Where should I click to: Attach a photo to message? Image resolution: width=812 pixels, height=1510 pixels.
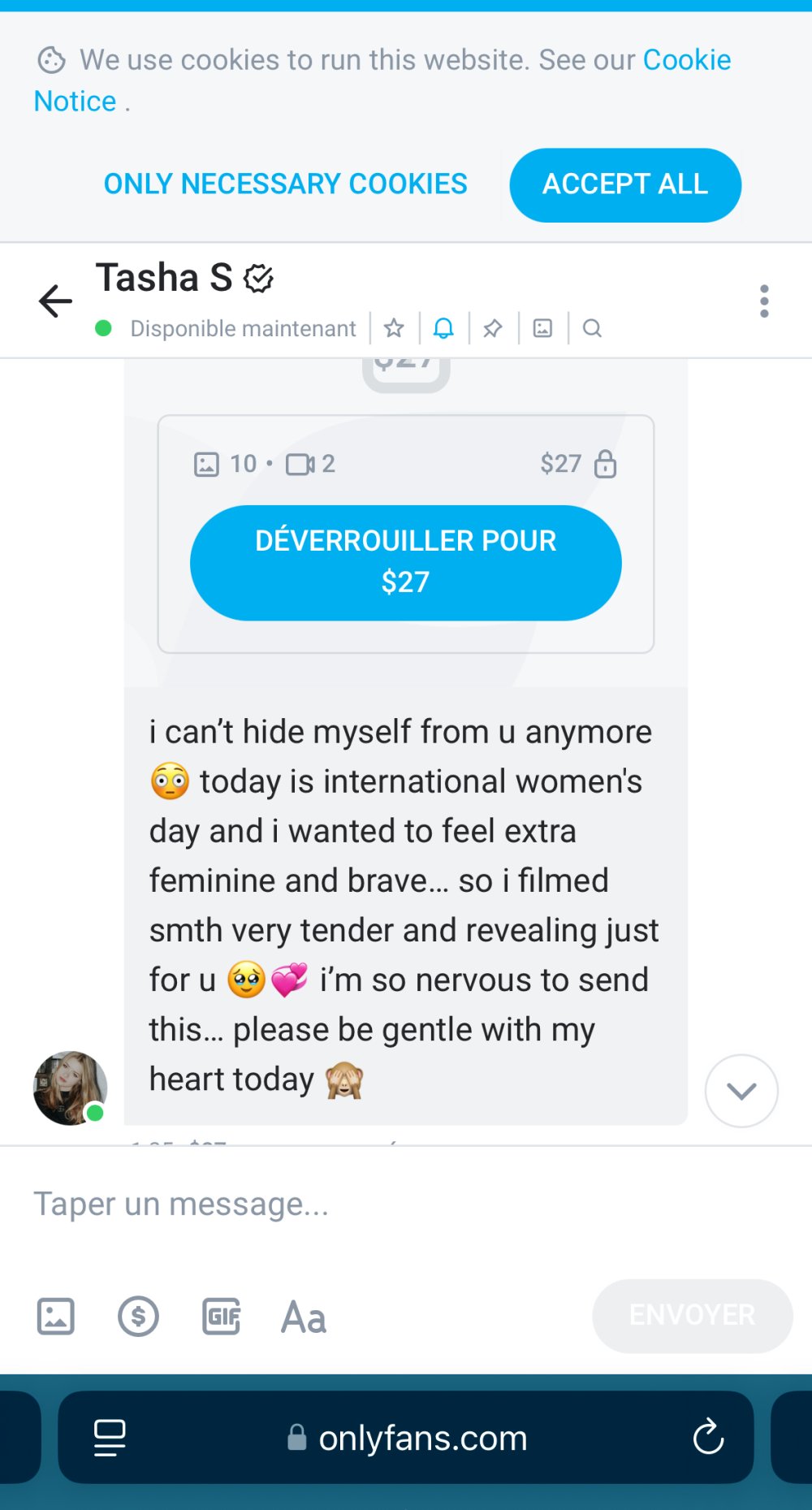pyautogui.click(x=56, y=1316)
